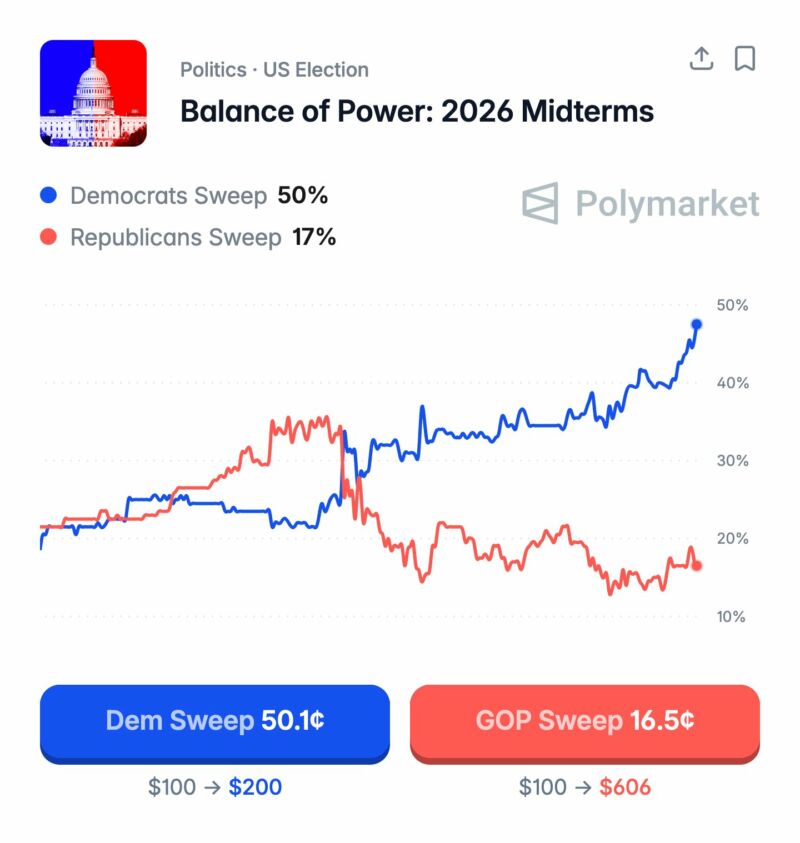
Task: Click the blue endpoint marker on the chart
Action: (x=696, y=324)
